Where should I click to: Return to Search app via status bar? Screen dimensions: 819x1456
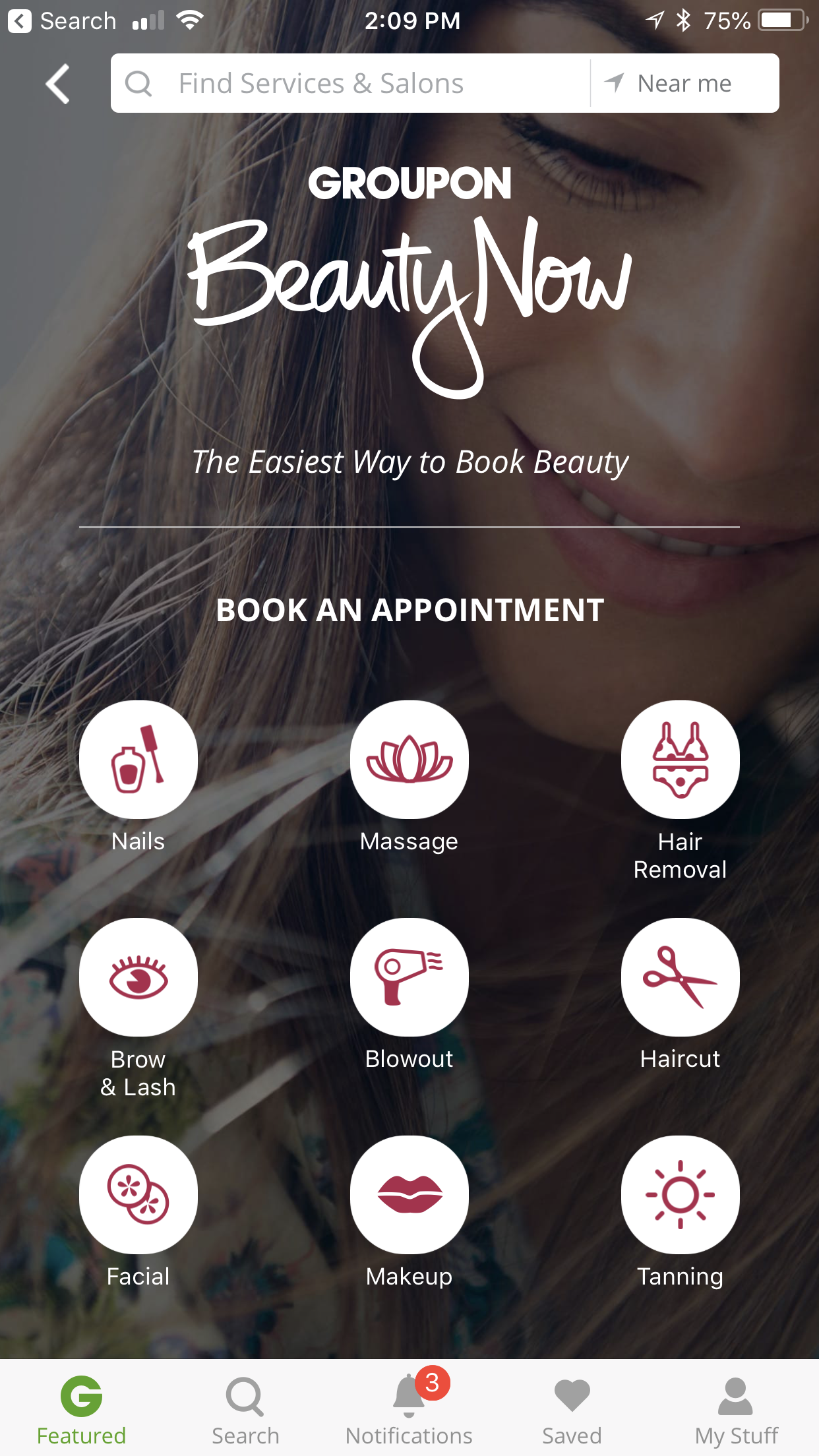[62, 21]
